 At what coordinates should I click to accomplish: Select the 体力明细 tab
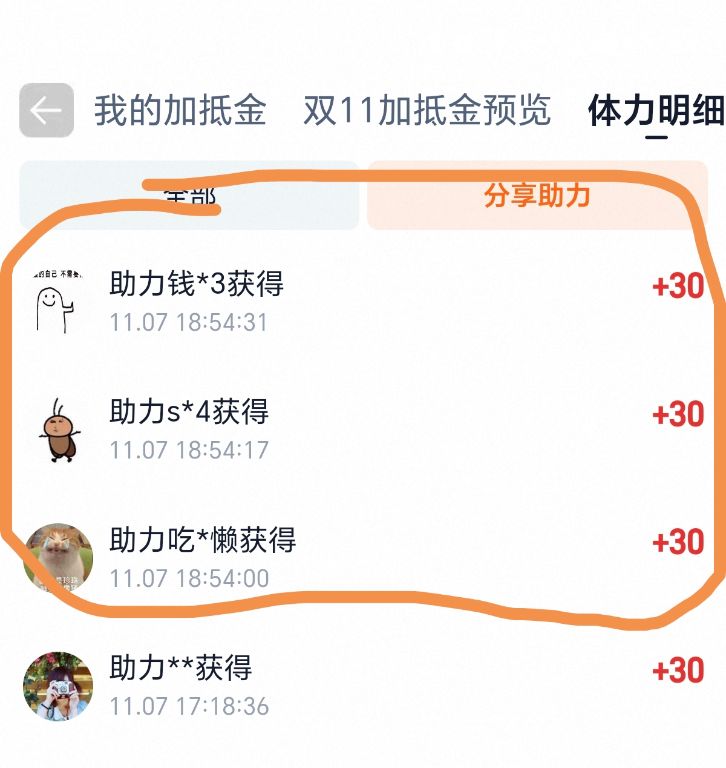pos(656,111)
